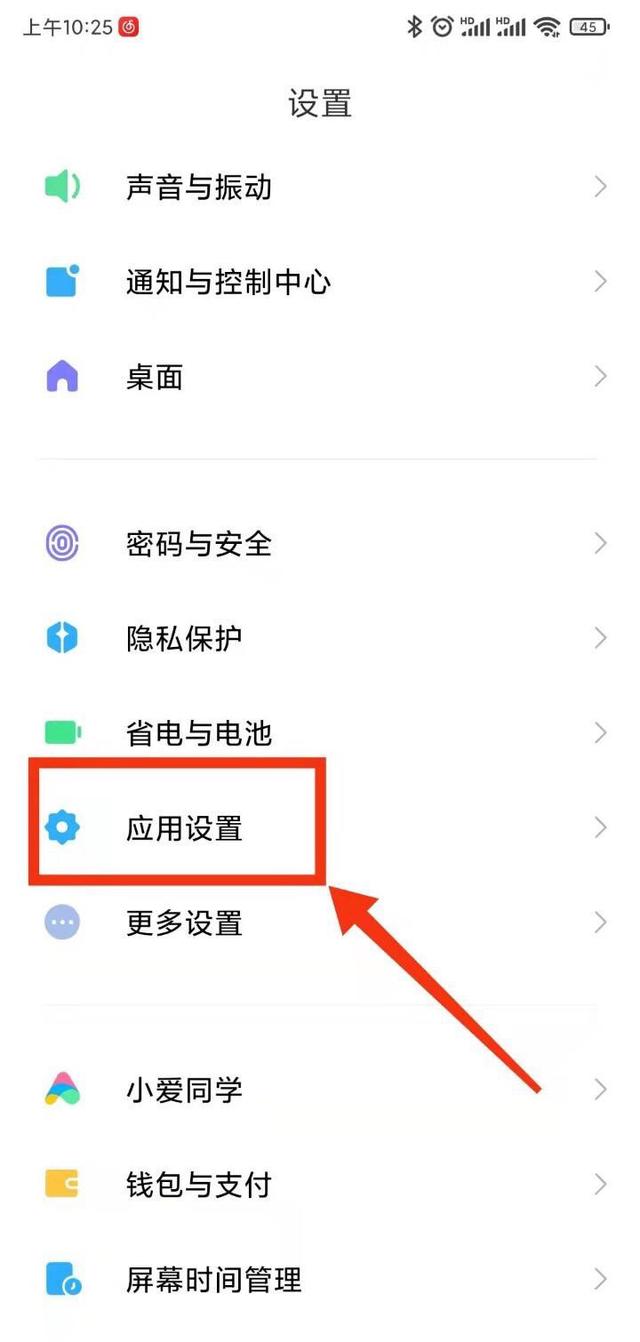
Task: Open 密码与安全
Action: (320, 543)
